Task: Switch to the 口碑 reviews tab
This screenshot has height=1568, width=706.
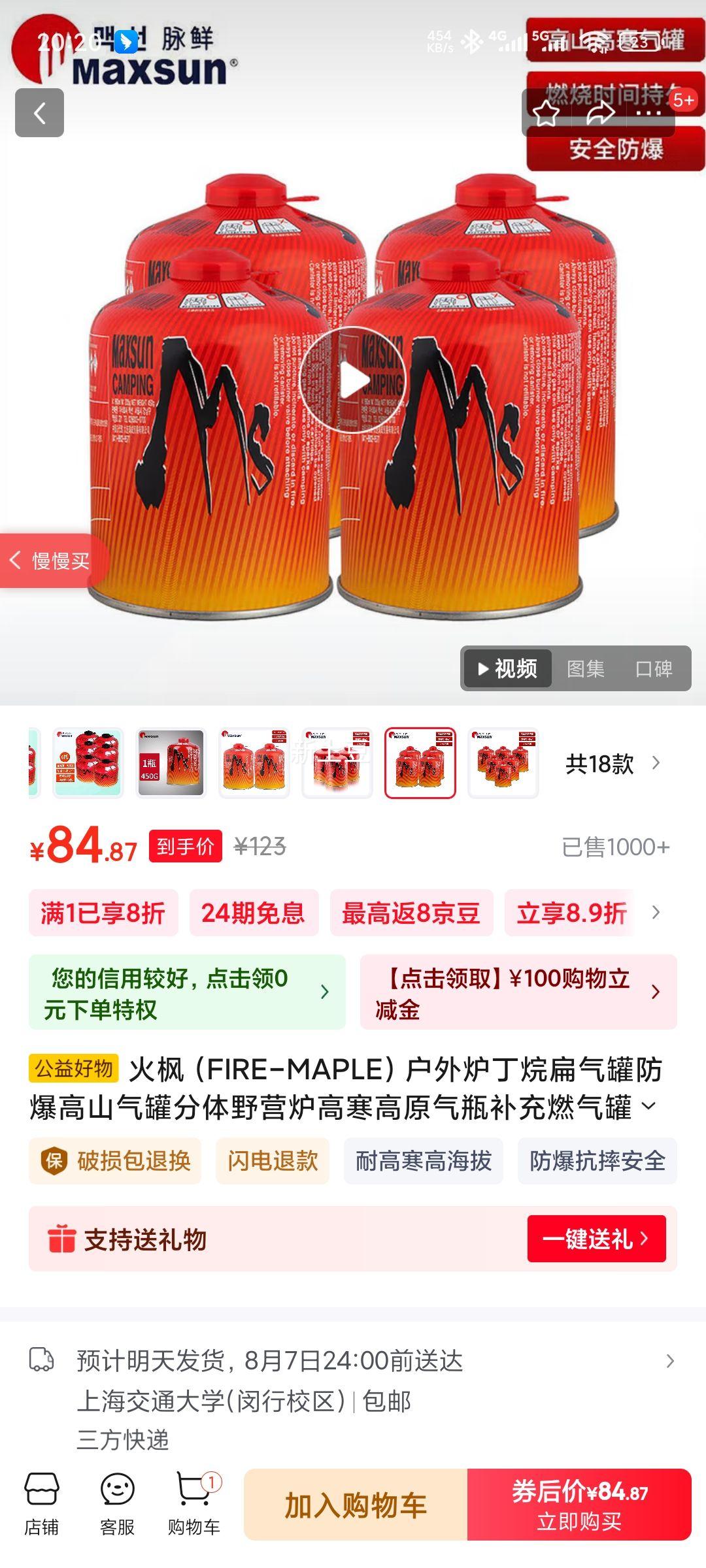Action: pos(654,669)
